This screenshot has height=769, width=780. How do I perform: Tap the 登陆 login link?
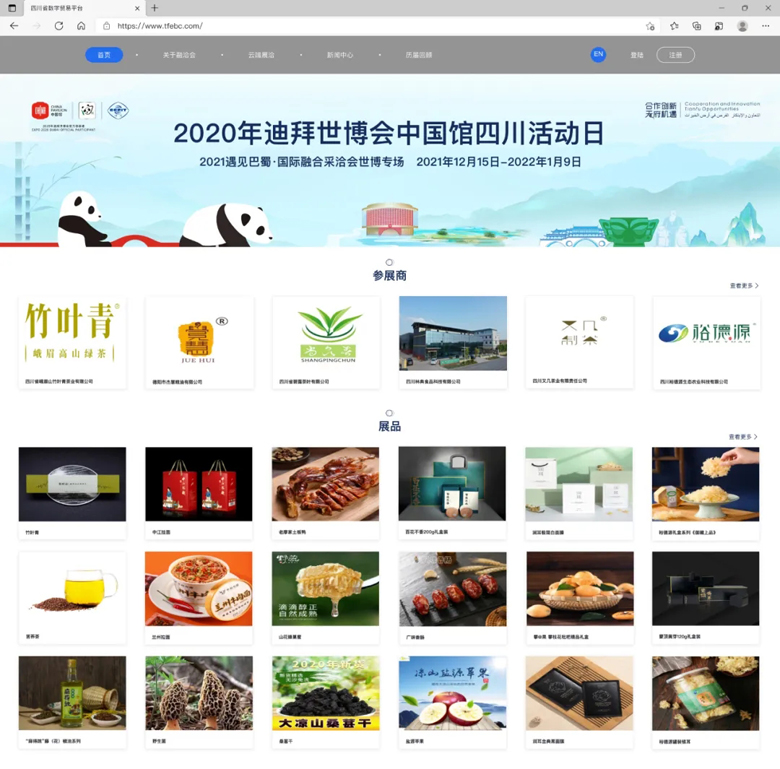pyautogui.click(x=637, y=55)
